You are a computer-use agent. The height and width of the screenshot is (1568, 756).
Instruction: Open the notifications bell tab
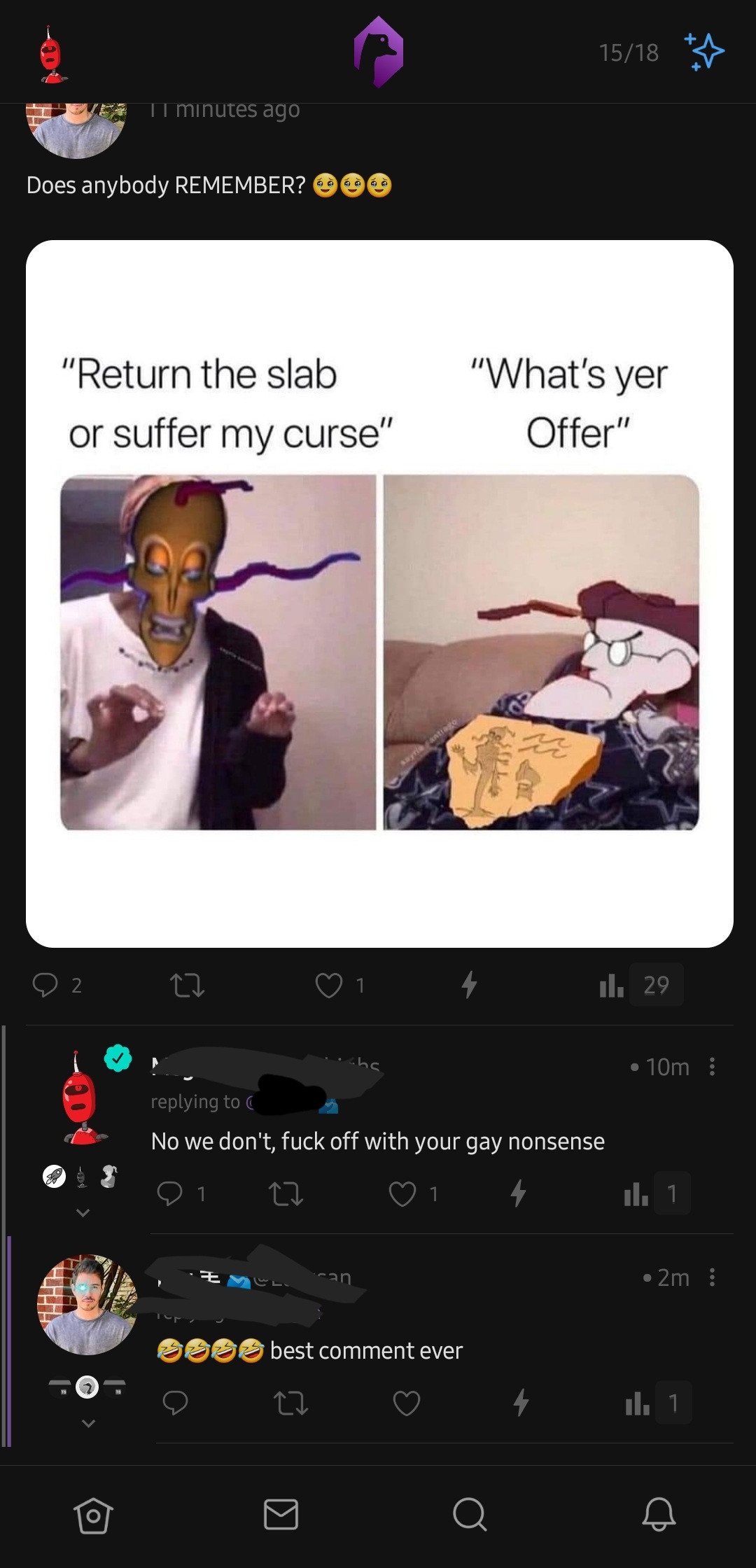[659, 1514]
